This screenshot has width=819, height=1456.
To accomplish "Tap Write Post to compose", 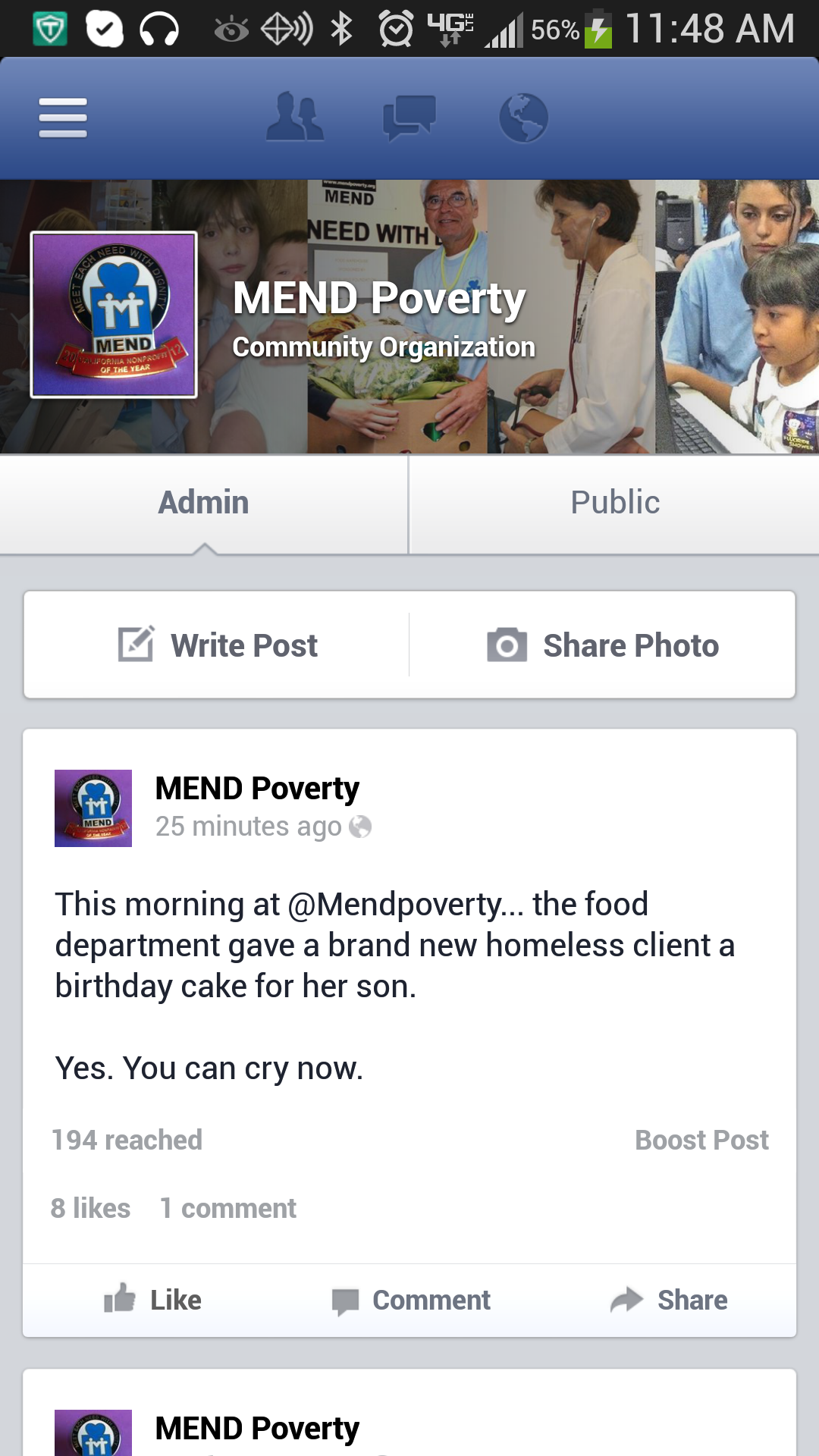I will (218, 645).
